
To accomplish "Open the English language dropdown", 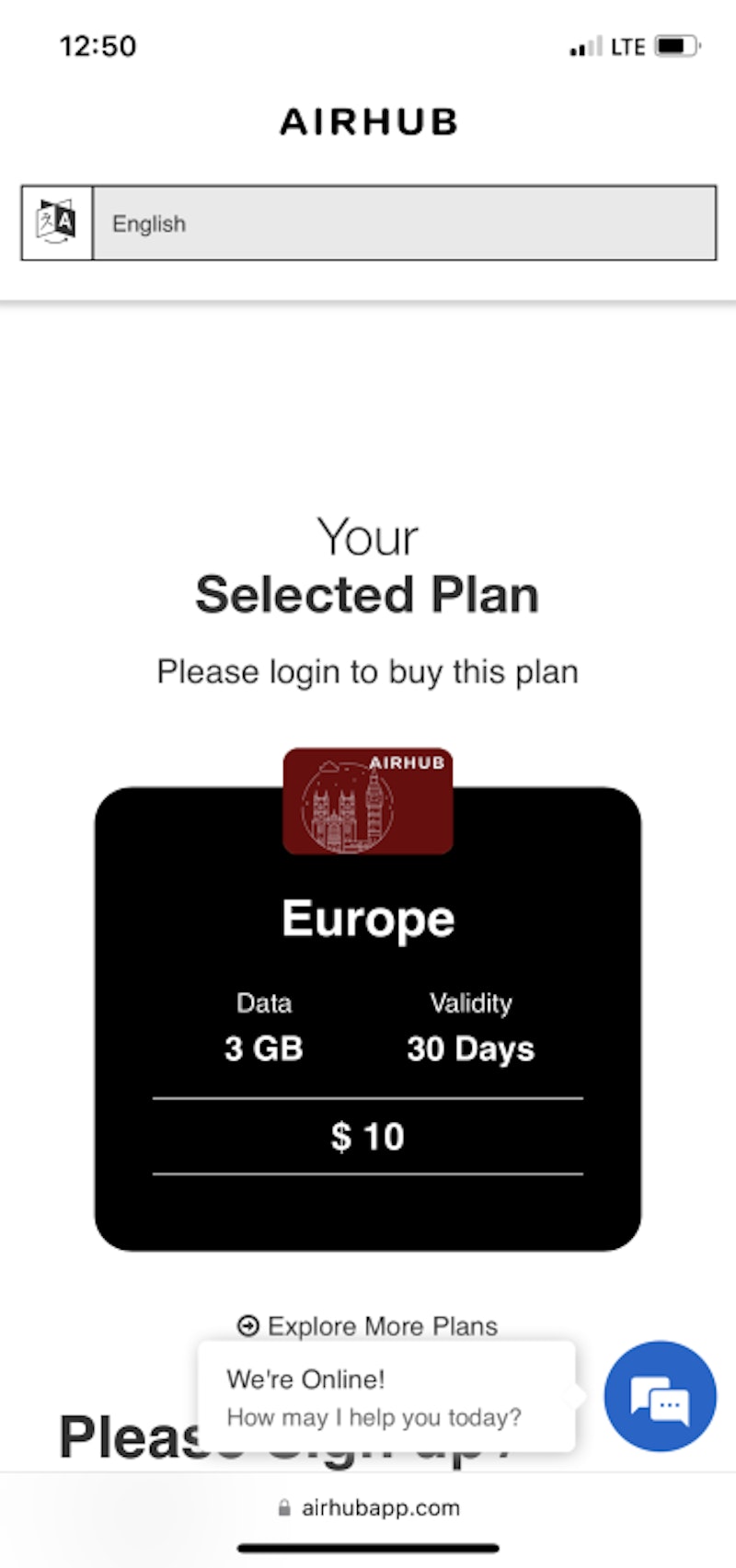I will (x=404, y=223).
